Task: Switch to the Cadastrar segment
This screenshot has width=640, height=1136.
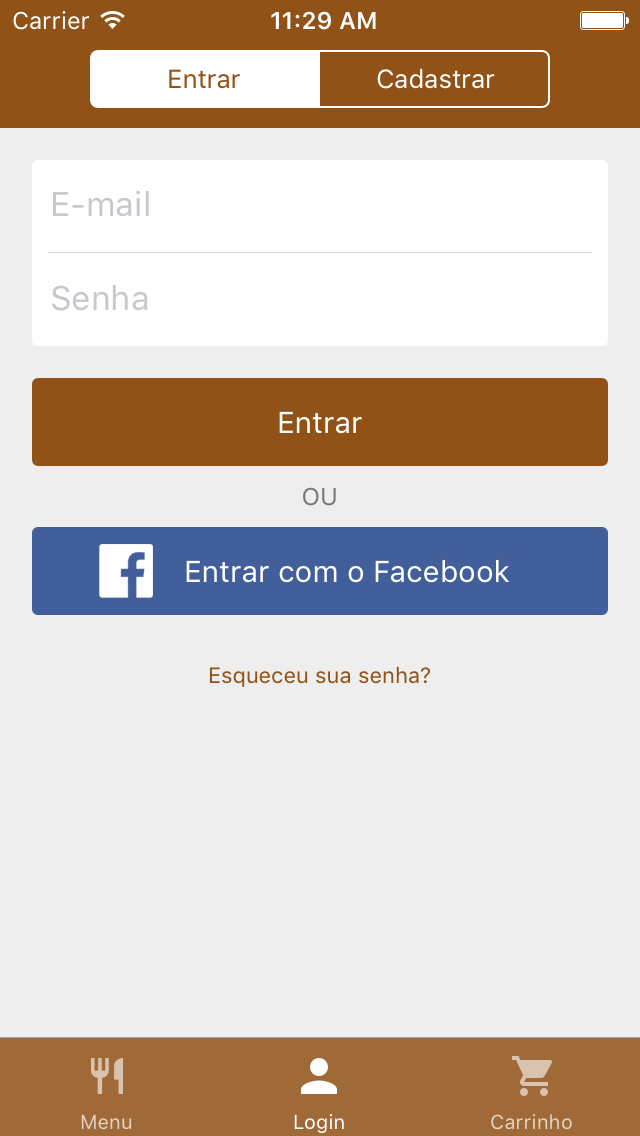Action: tap(434, 79)
